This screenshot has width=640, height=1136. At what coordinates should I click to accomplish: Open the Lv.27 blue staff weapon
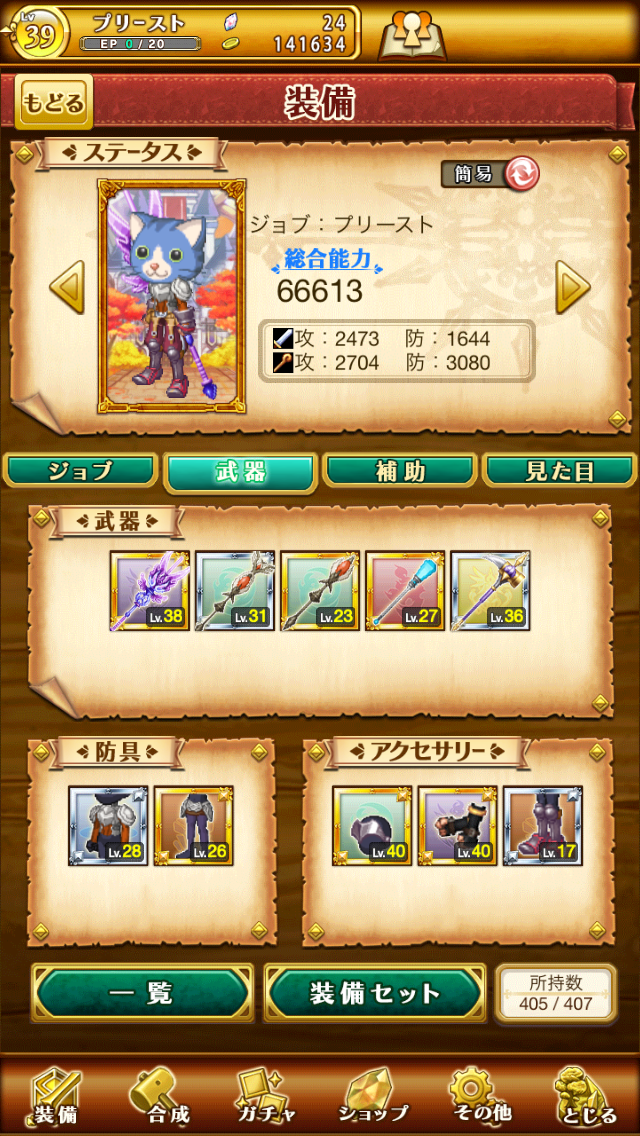pos(405,591)
